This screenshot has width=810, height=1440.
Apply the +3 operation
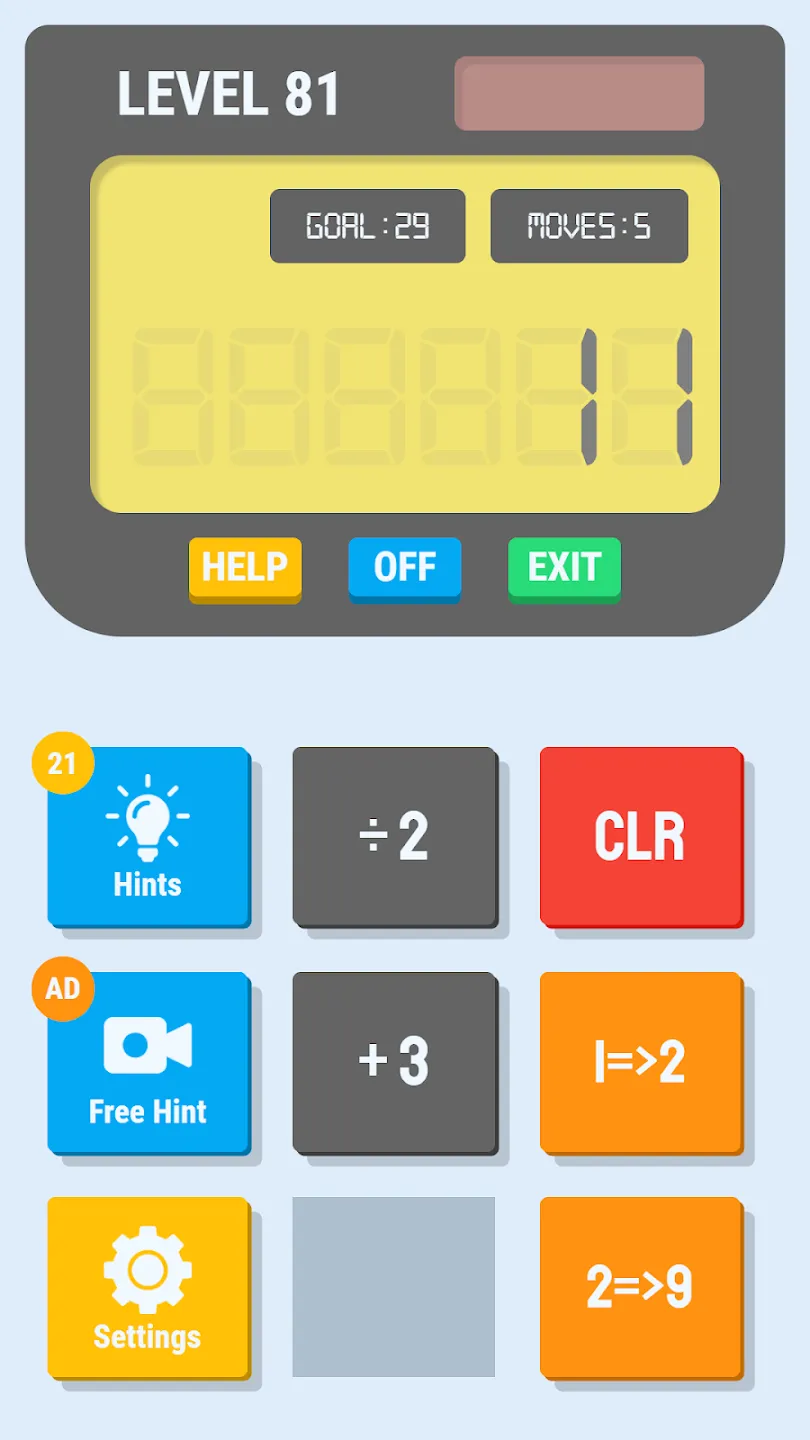tap(394, 1062)
